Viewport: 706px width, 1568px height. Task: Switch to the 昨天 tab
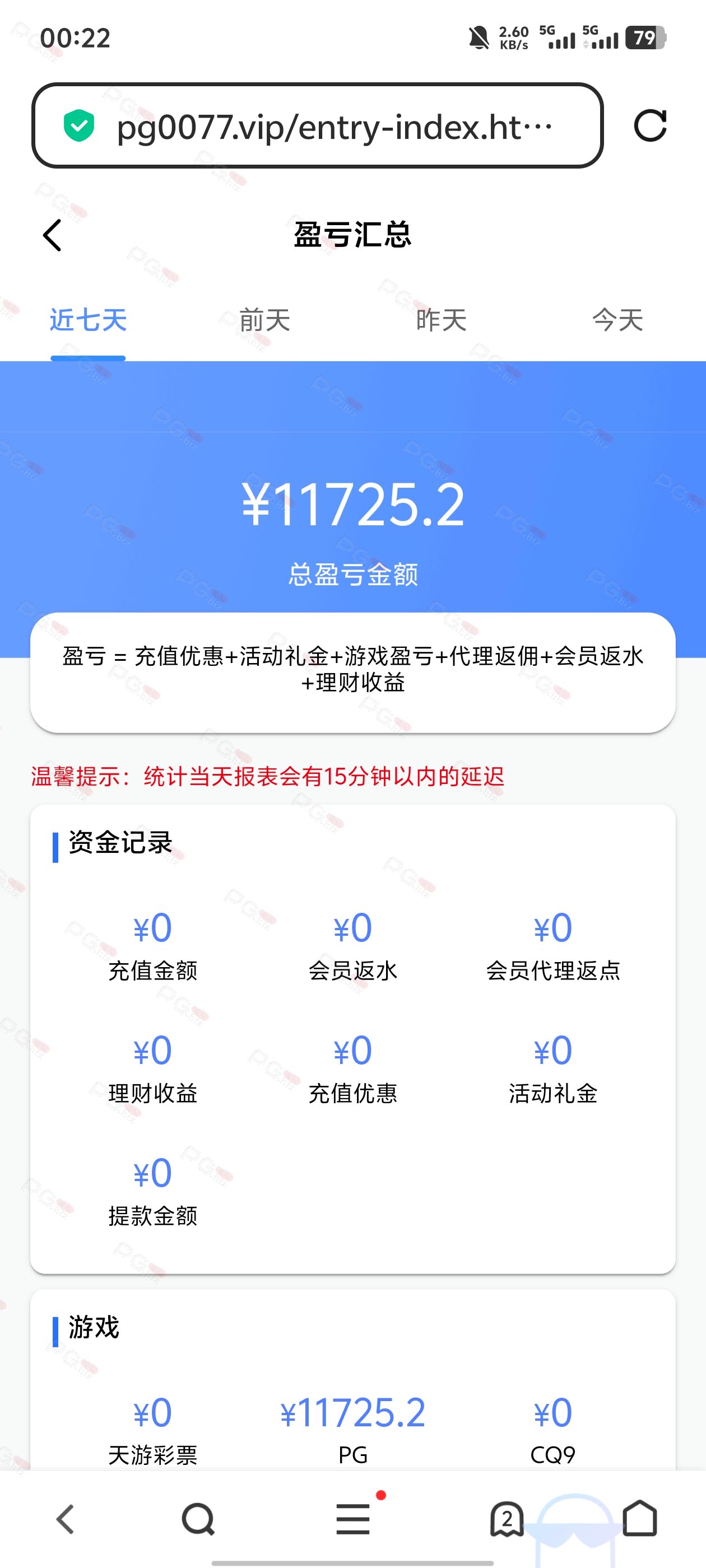(x=441, y=320)
